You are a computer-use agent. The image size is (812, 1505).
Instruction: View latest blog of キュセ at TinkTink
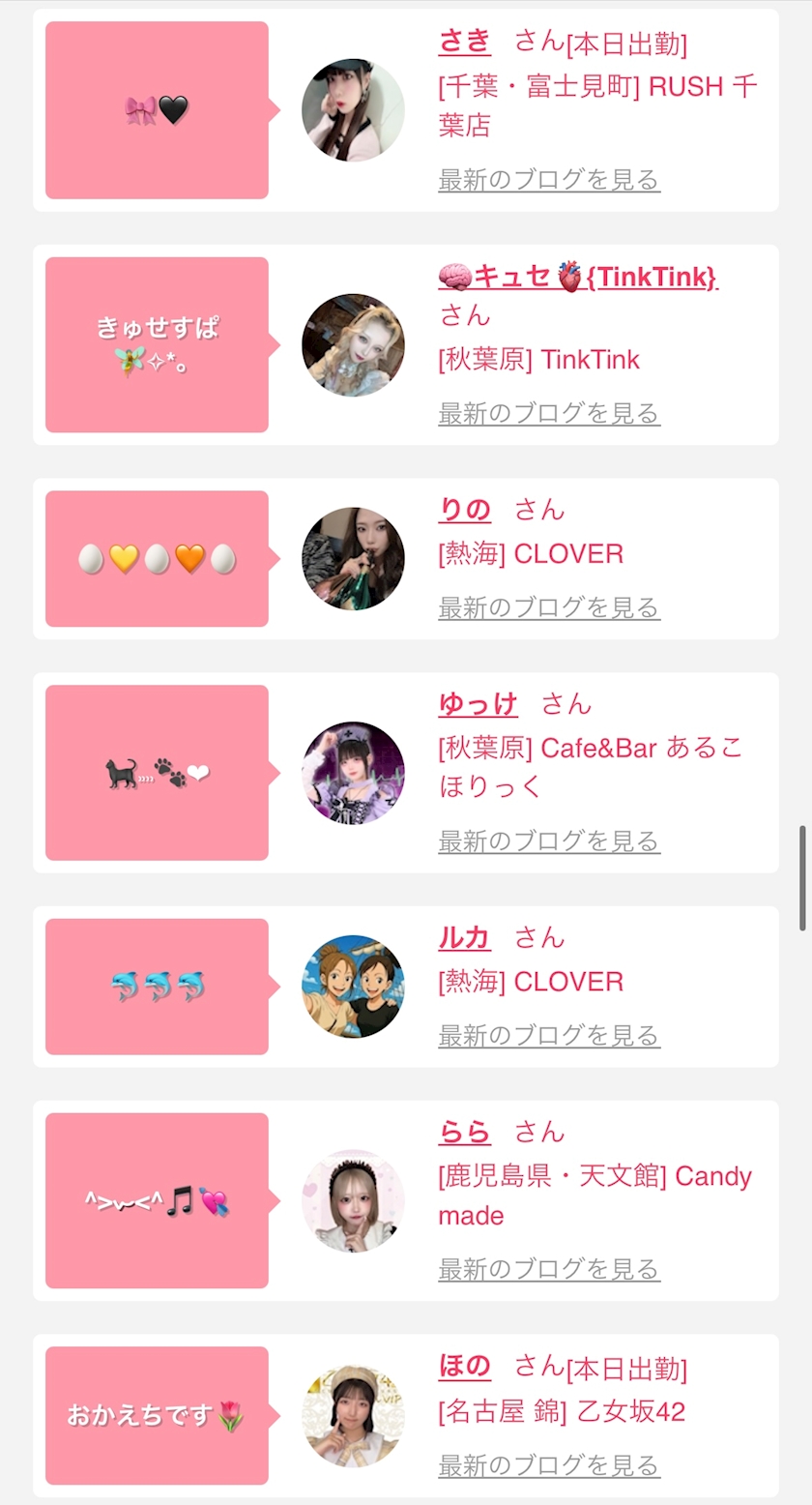(x=549, y=413)
